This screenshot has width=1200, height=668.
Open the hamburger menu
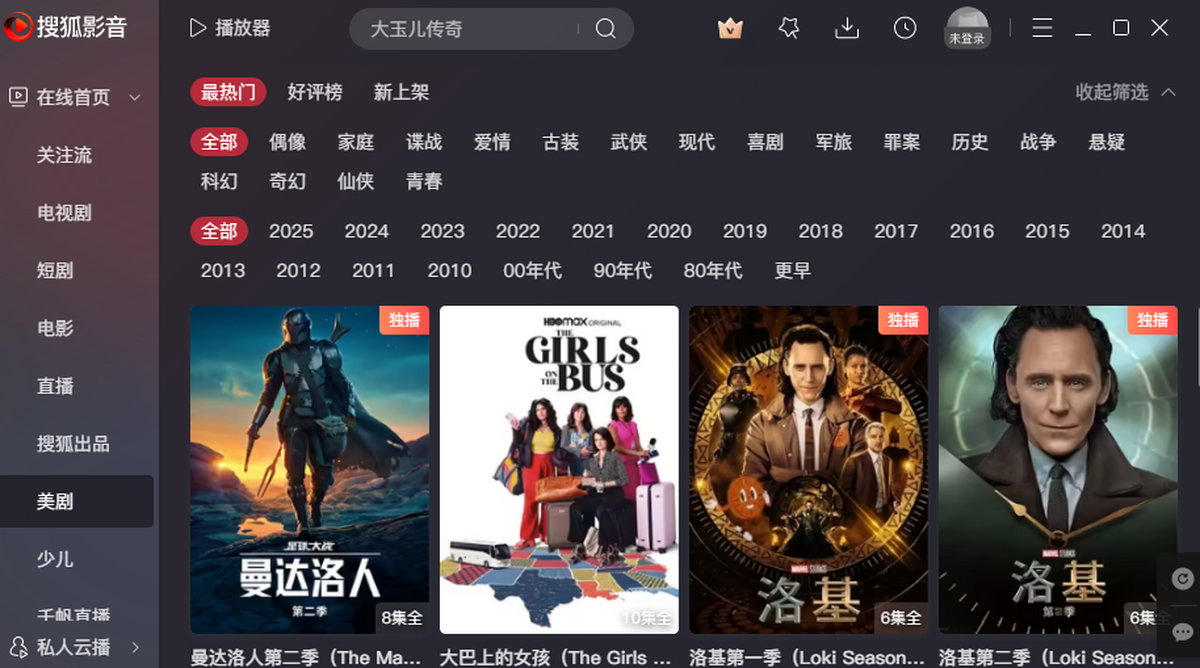[1042, 28]
